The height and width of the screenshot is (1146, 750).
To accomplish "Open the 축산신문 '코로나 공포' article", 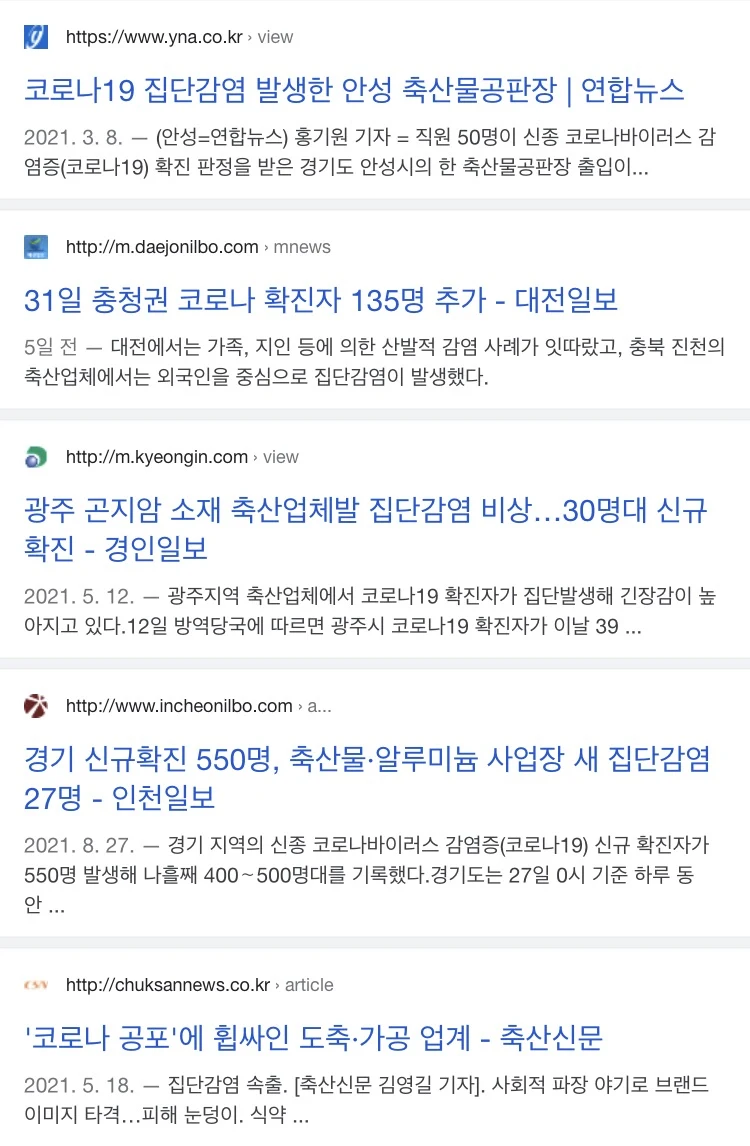I will click(314, 1037).
